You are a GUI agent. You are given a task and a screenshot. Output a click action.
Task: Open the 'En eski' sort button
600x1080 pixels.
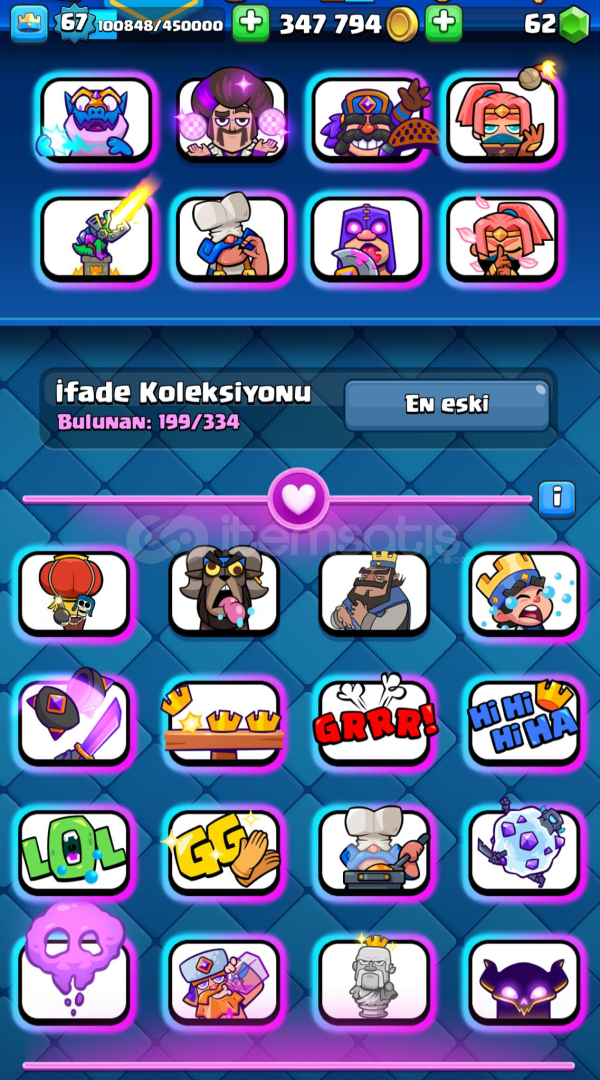[446, 404]
